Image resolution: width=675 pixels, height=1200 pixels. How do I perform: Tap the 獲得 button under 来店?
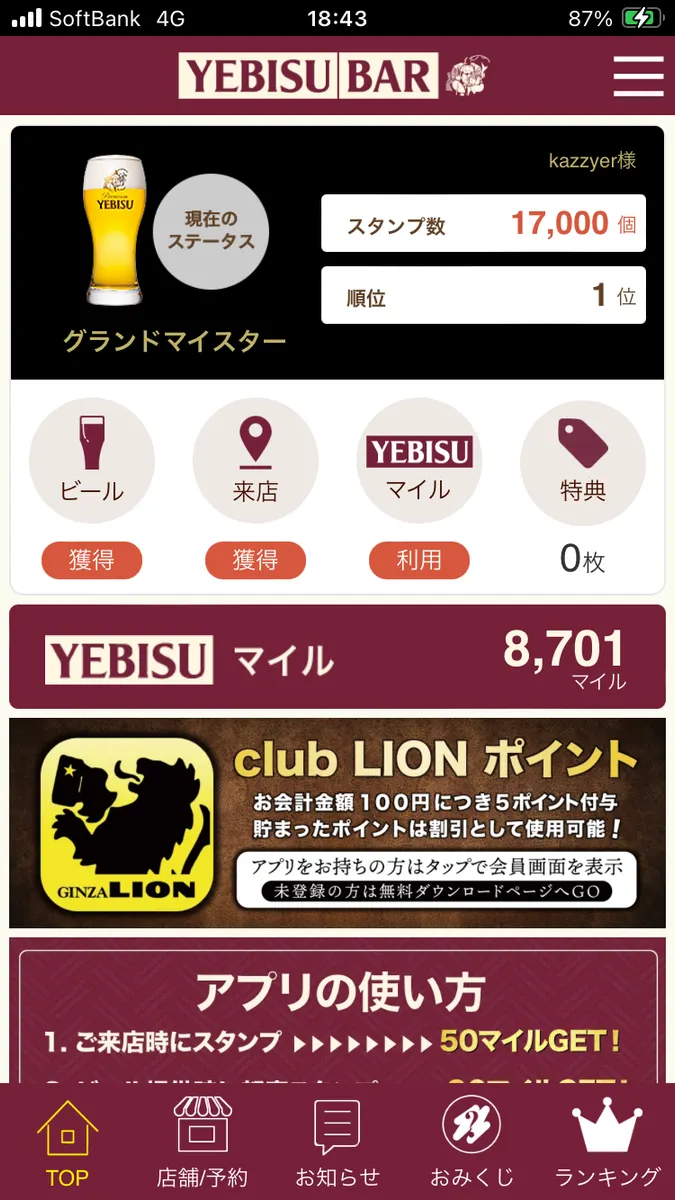[255, 560]
